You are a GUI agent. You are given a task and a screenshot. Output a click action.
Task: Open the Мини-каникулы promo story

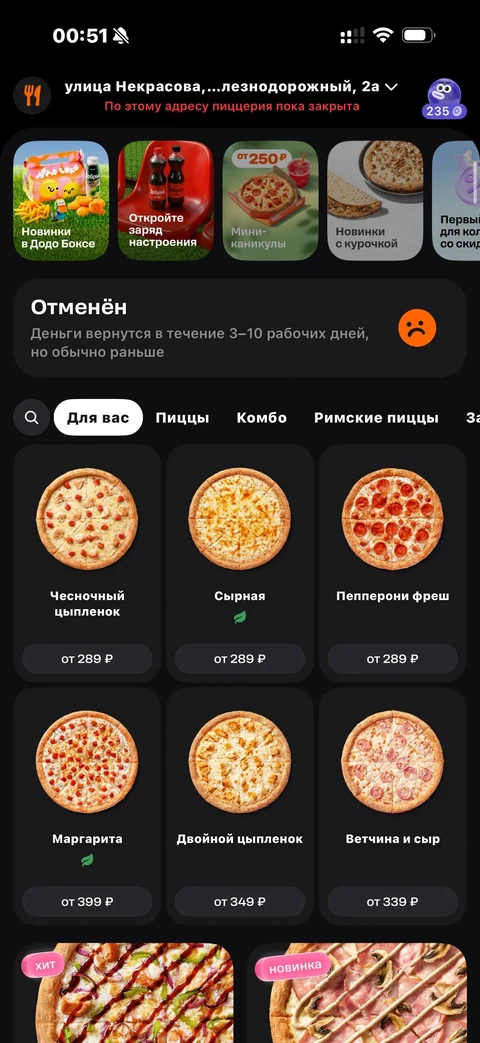click(271, 200)
